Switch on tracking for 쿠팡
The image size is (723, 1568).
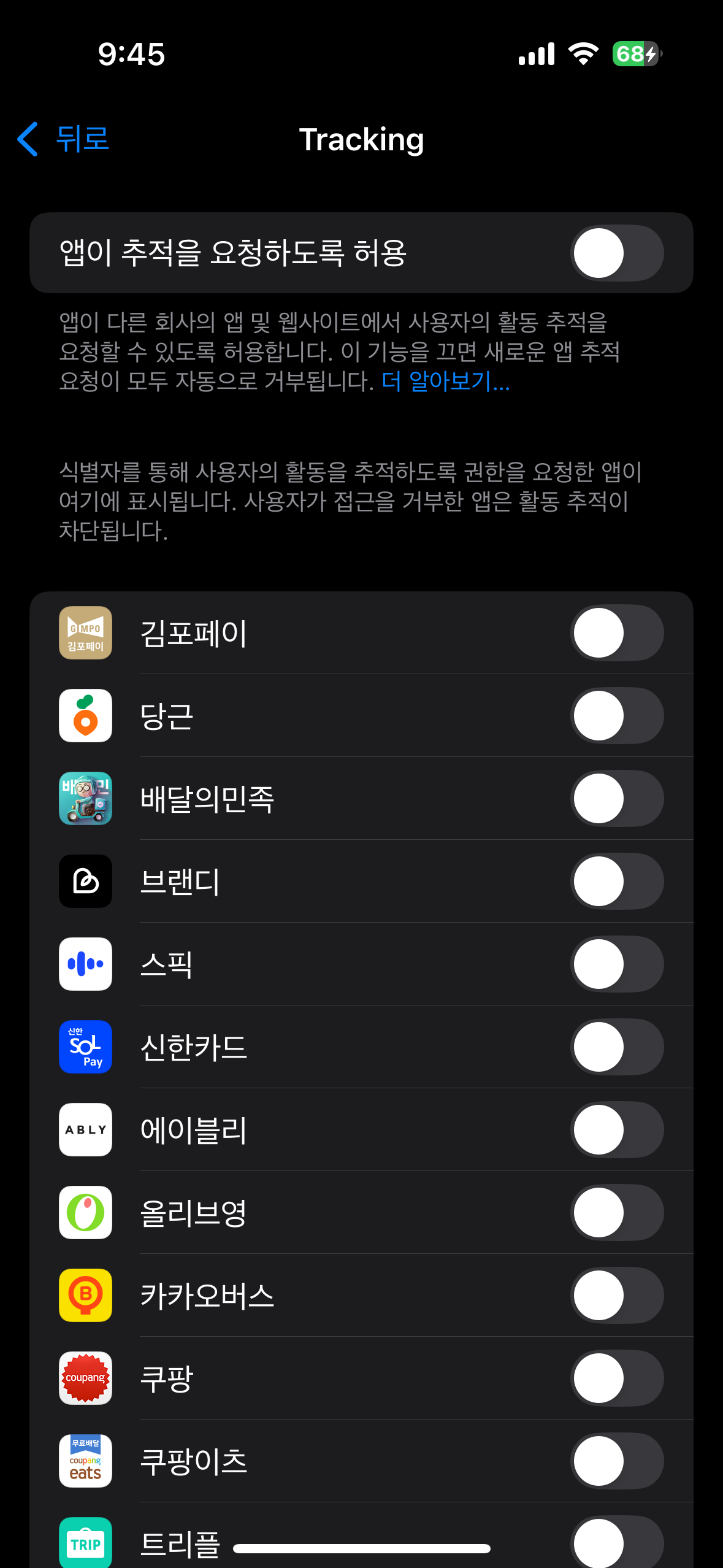616,1378
